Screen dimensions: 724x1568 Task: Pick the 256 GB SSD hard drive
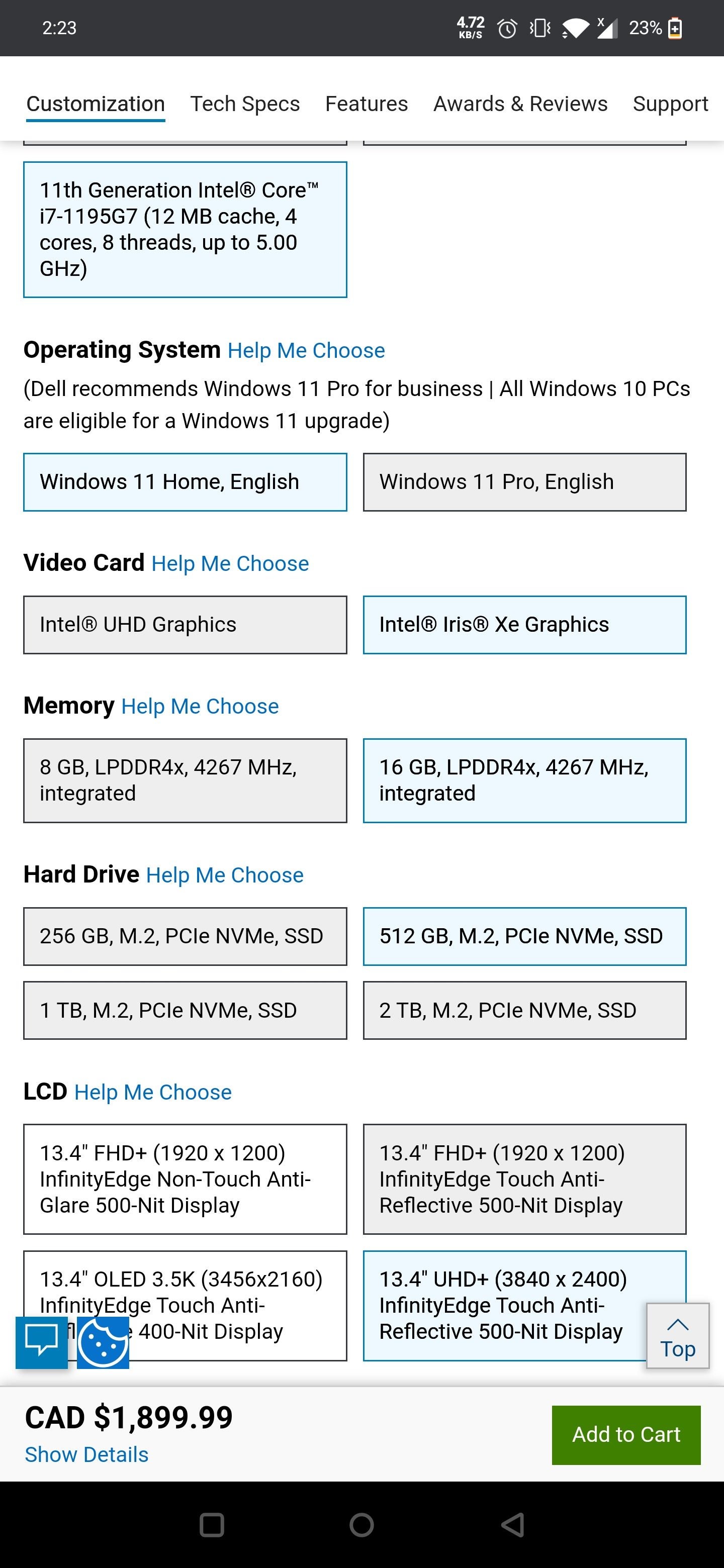(x=185, y=936)
